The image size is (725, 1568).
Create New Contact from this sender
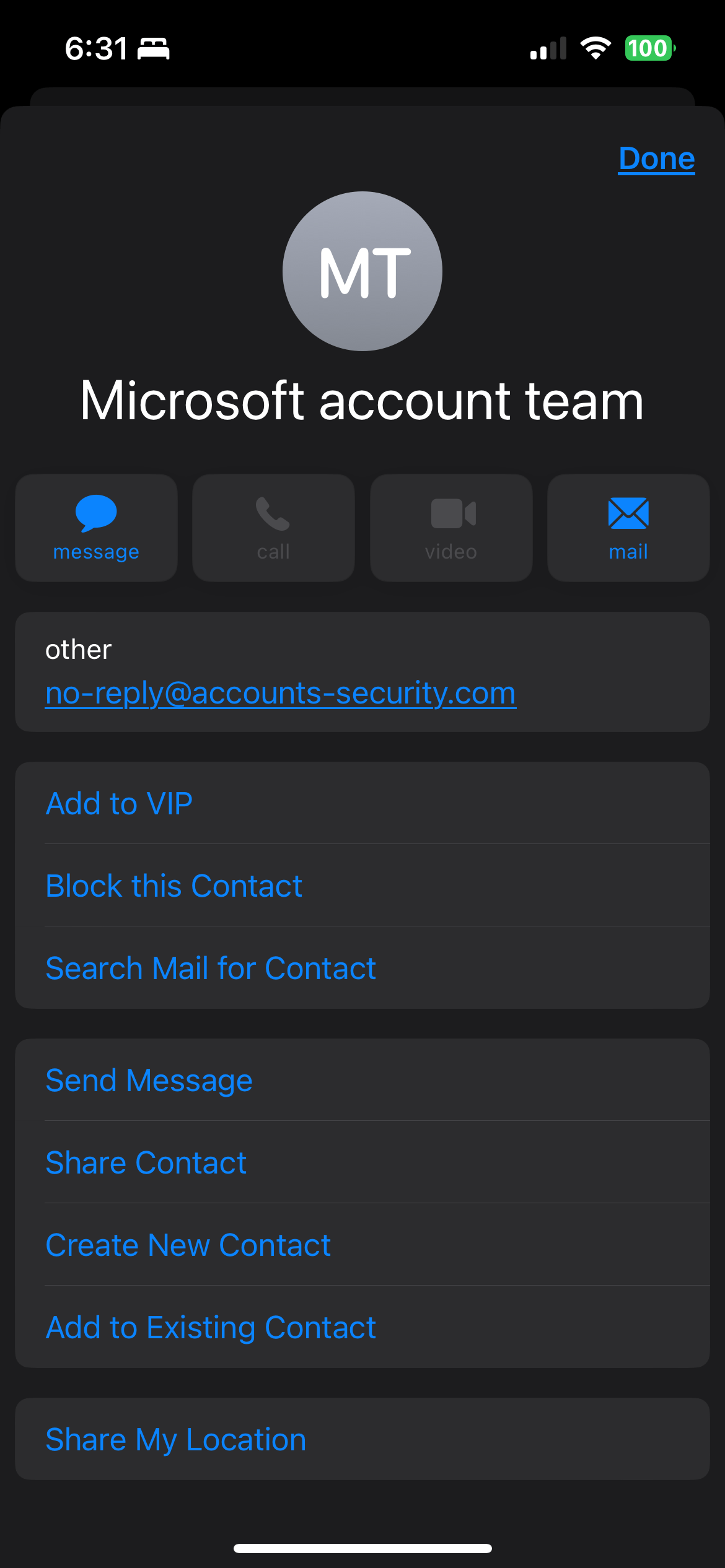(x=188, y=1245)
